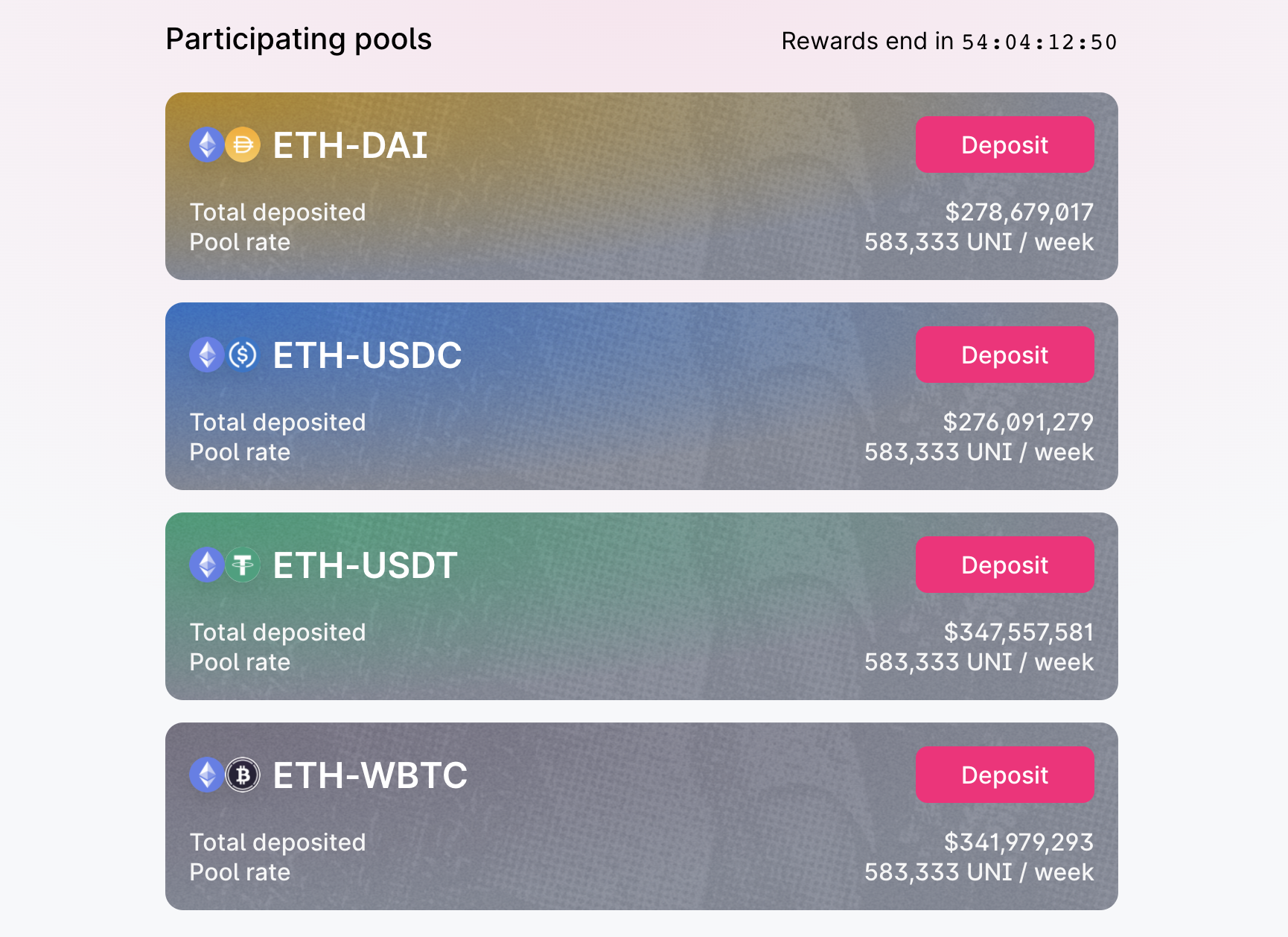
Task: Open Deposit for the ETH-WBTC pool
Action: pos(1004,775)
